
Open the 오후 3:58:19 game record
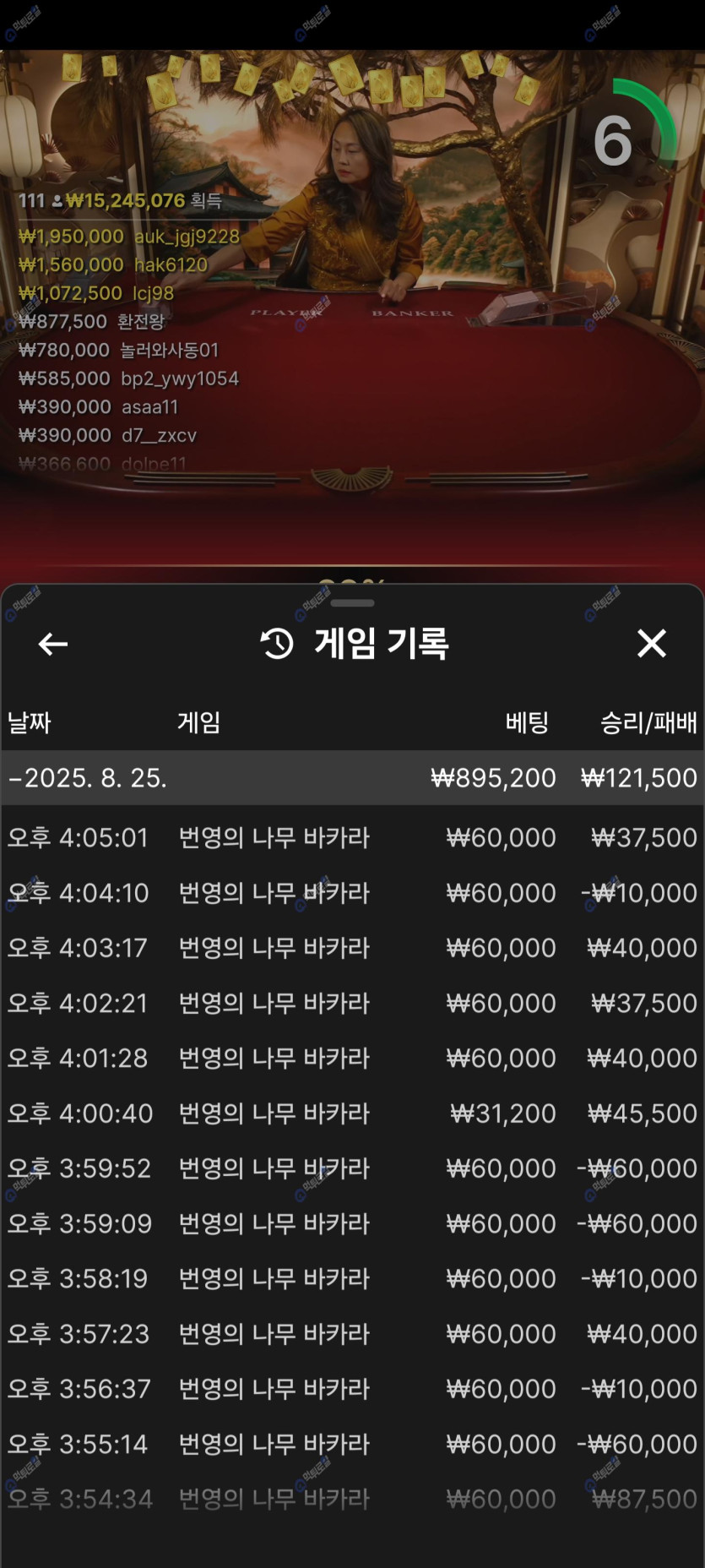(352, 1278)
